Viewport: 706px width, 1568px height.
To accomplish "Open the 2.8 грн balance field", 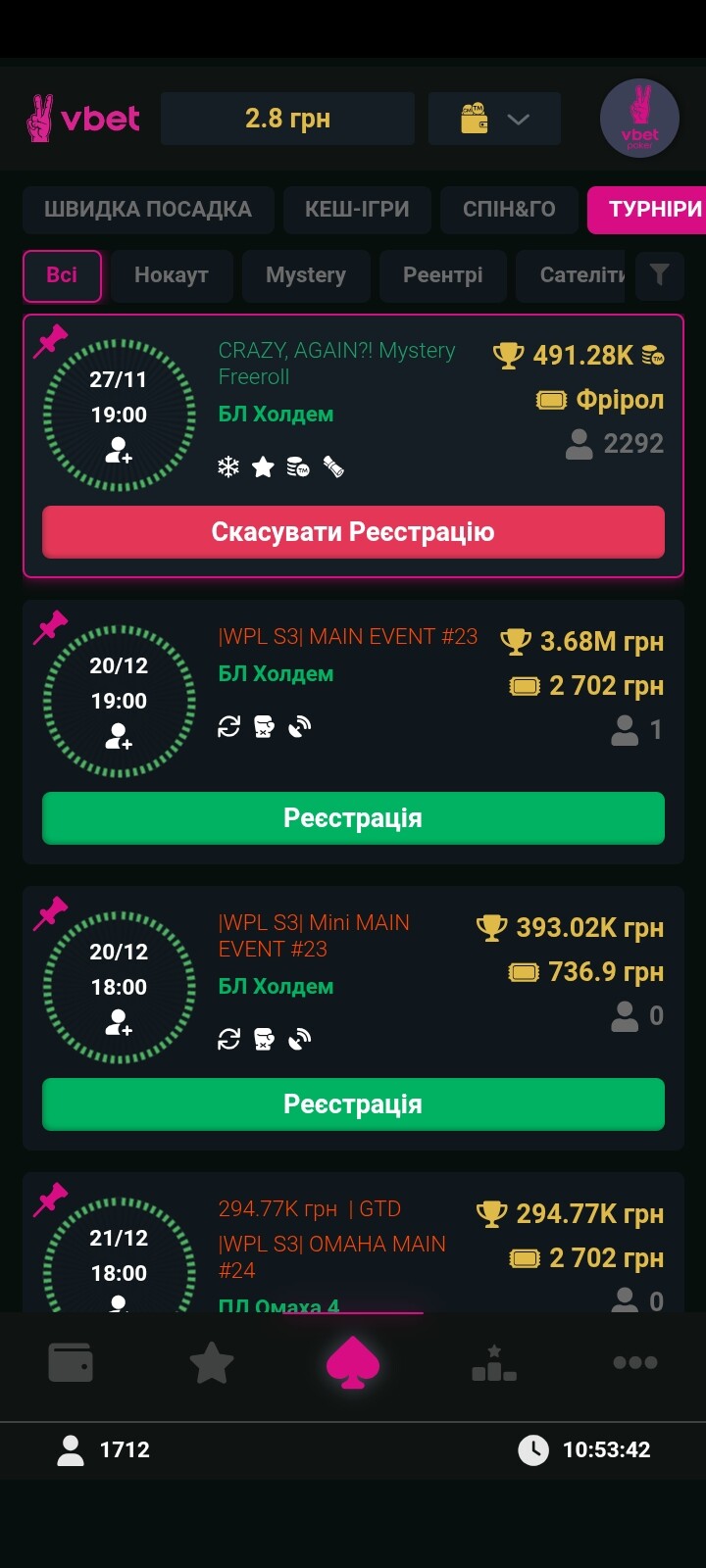I will [x=287, y=120].
